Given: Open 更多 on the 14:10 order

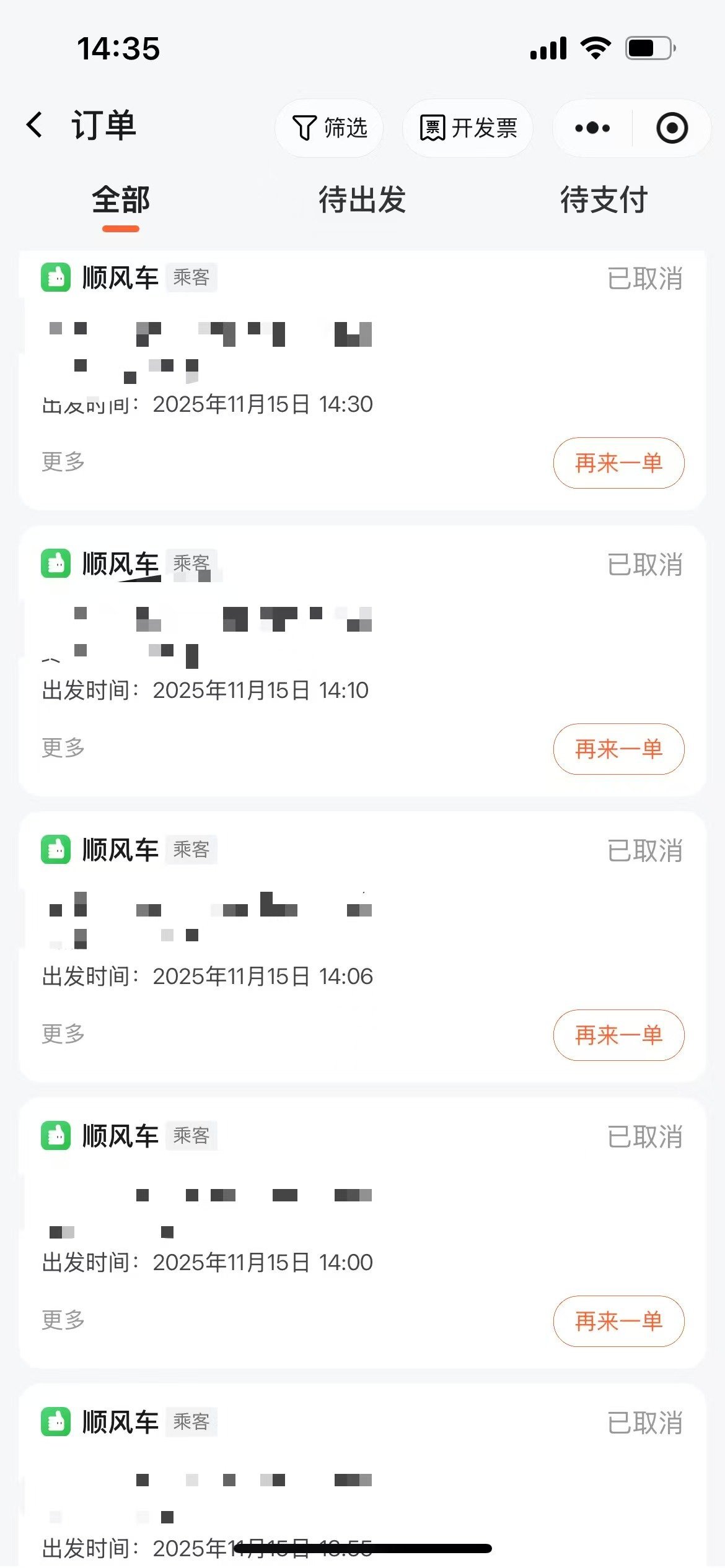Looking at the screenshot, I should pos(63,747).
